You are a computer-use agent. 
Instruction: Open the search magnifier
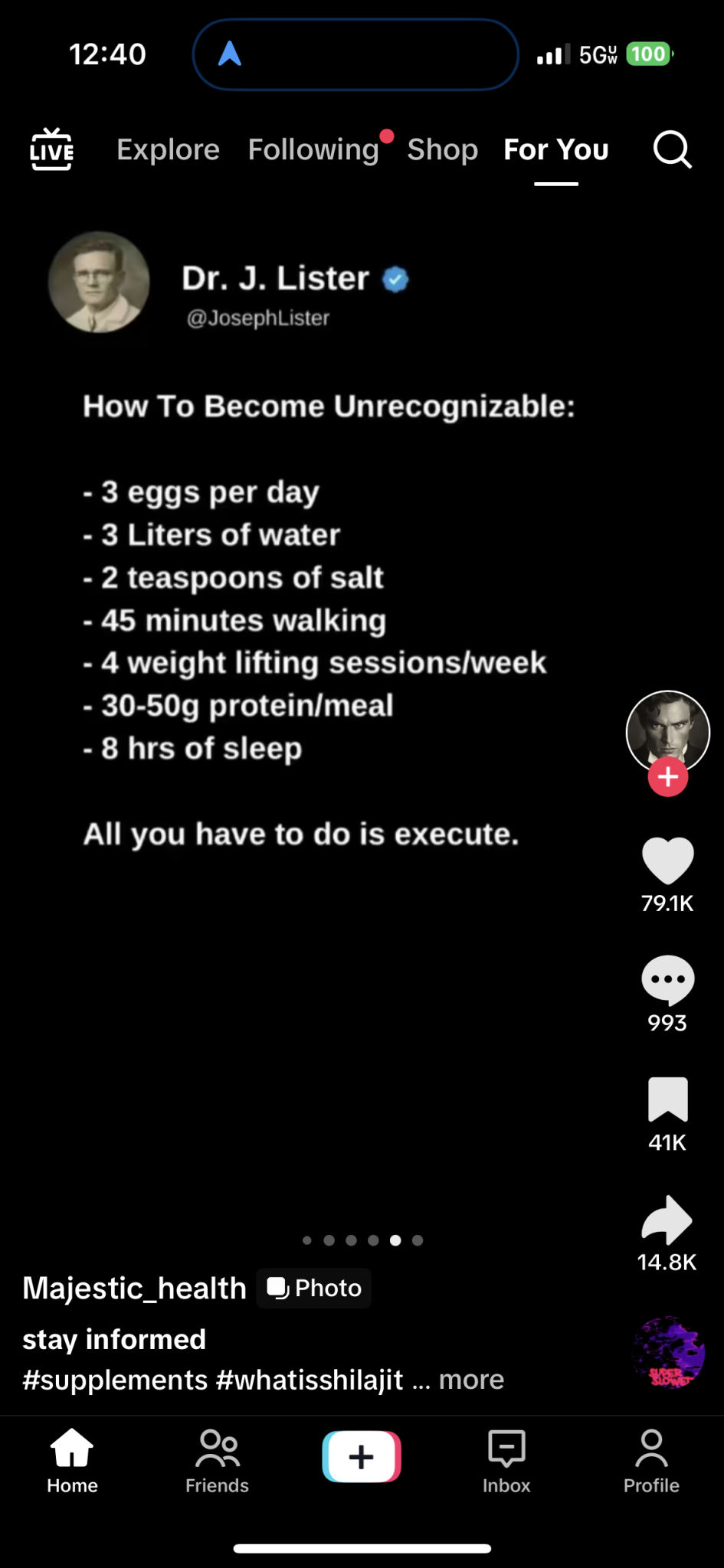click(x=672, y=149)
